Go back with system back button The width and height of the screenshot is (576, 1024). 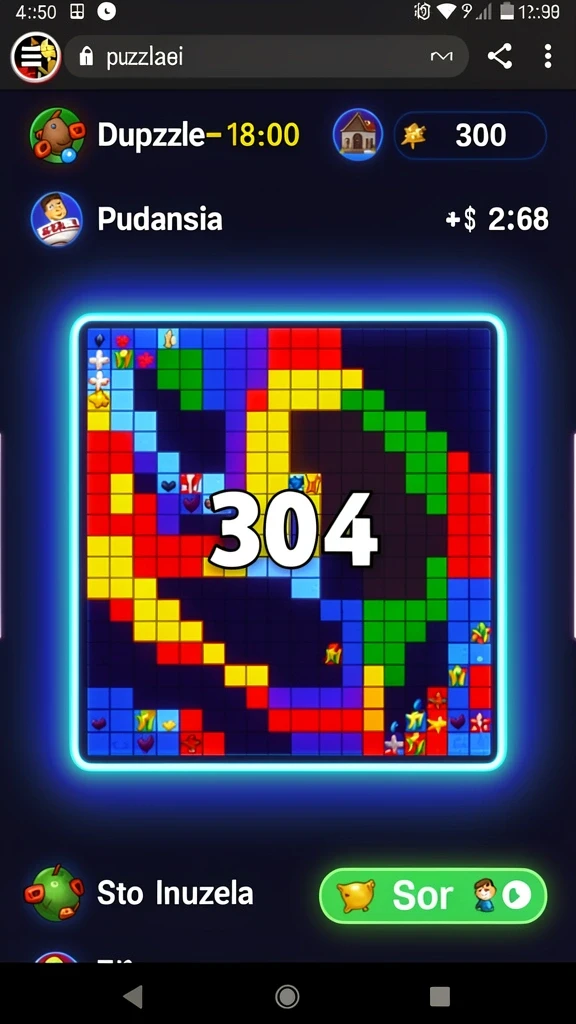(133, 997)
